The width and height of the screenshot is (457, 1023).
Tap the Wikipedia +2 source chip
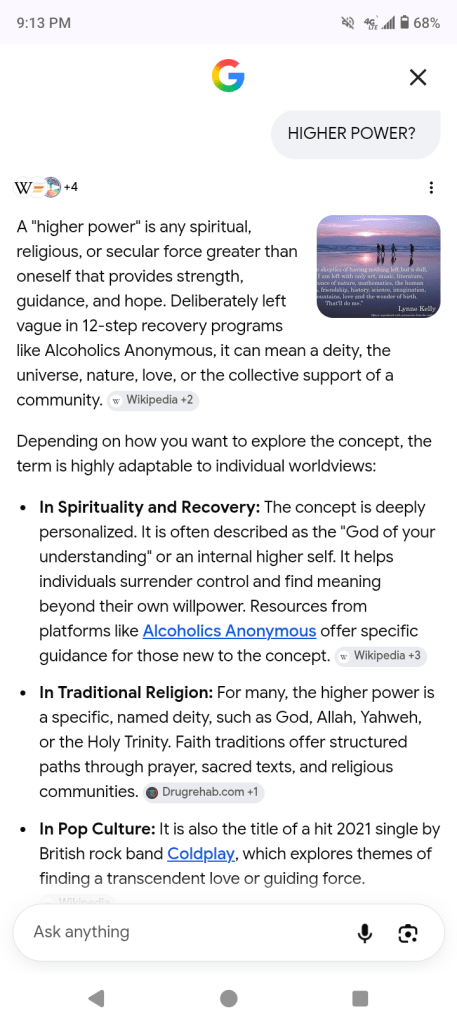(x=153, y=400)
